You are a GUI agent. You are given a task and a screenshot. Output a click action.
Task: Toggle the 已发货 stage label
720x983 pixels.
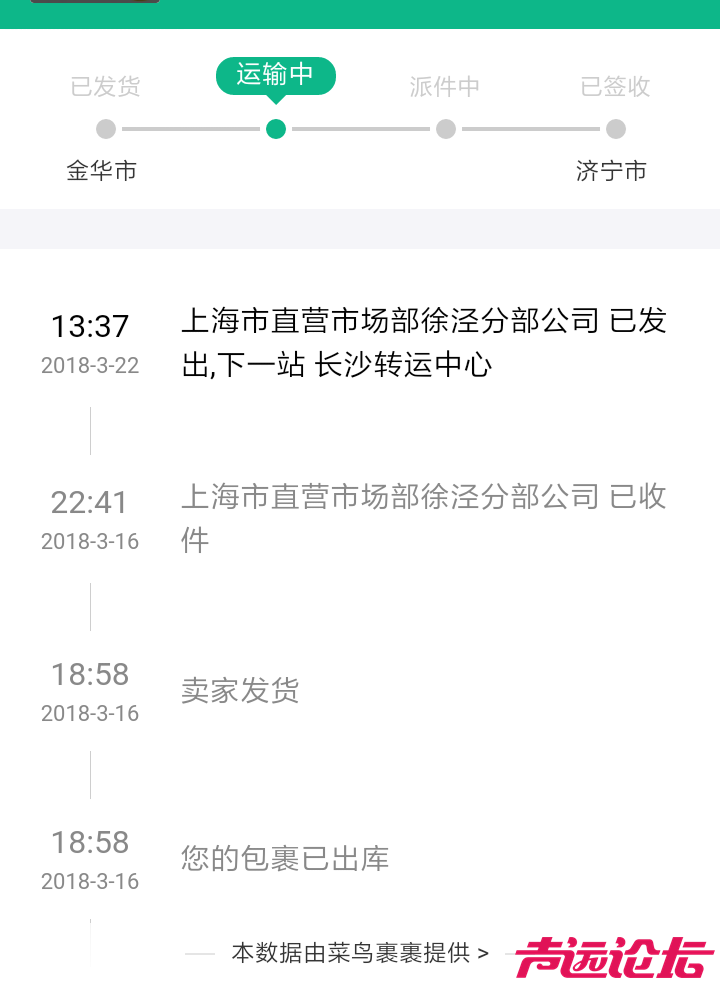coord(105,88)
